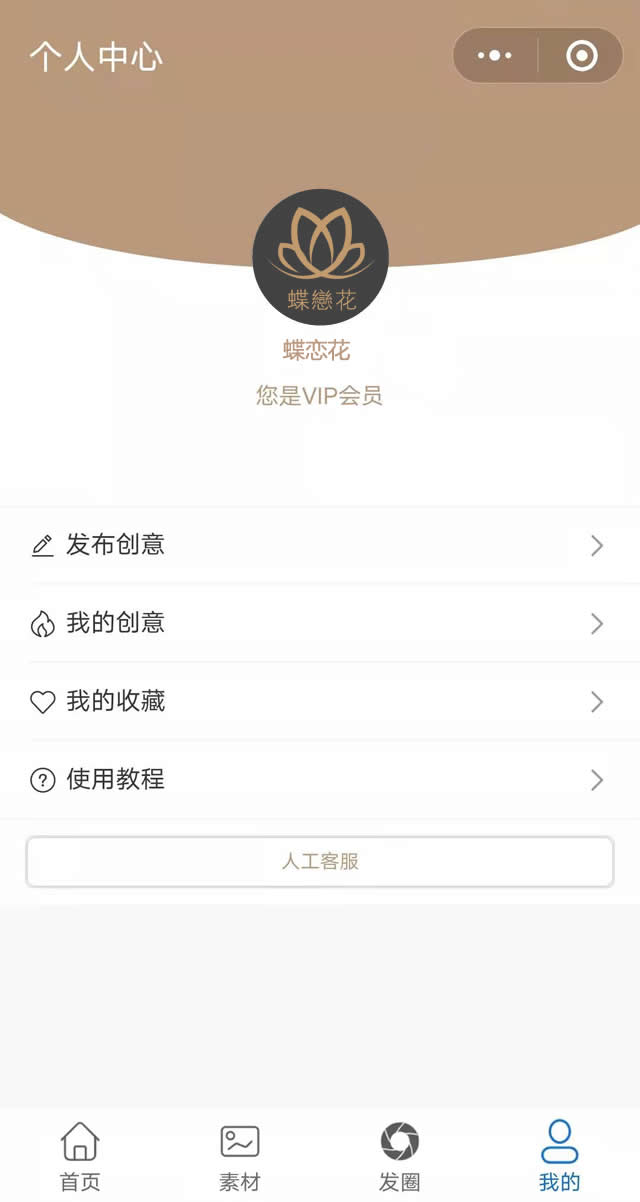Viewport: 640px width, 1202px height.
Task: View 我的收藏 favorites
Action: click(320, 702)
